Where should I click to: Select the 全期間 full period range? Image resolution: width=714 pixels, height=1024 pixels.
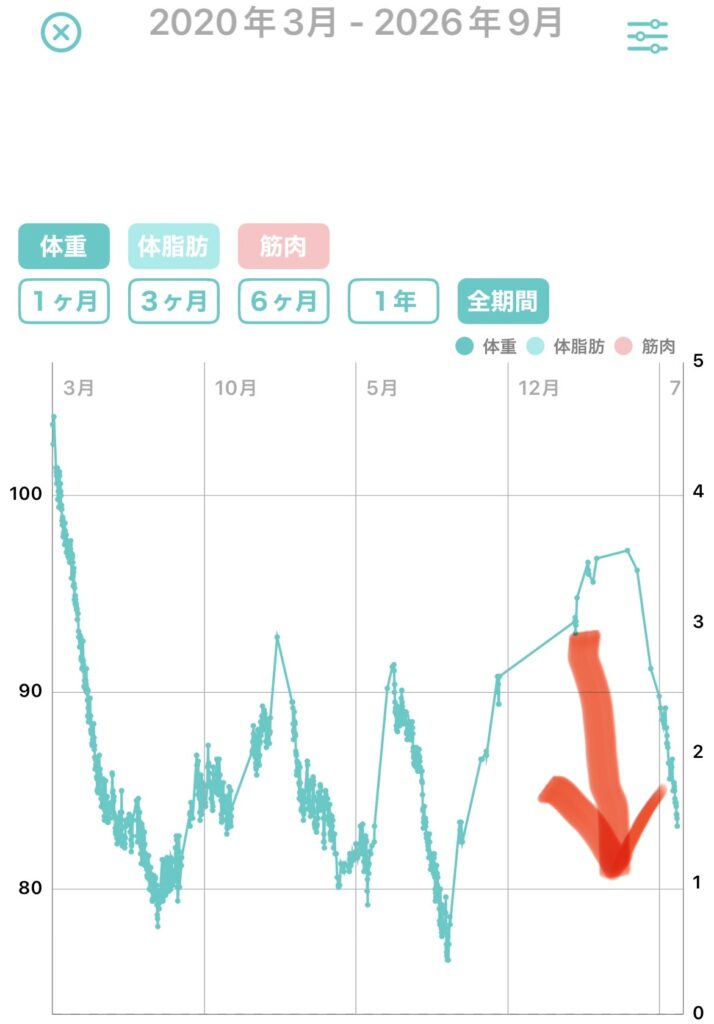click(x=503, y=301)
